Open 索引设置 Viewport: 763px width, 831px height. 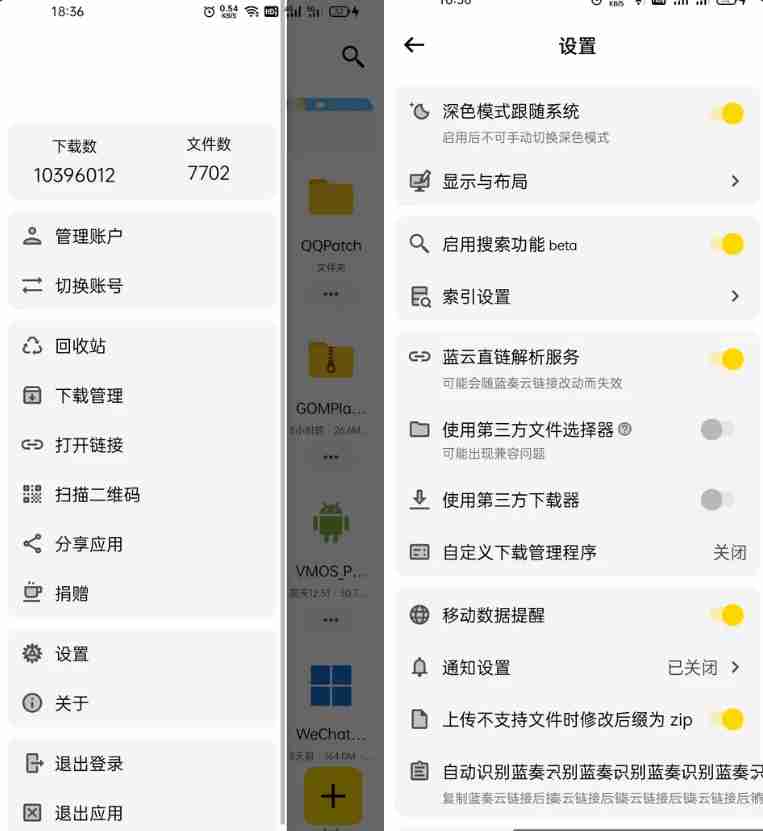click(x=577, y=297)
